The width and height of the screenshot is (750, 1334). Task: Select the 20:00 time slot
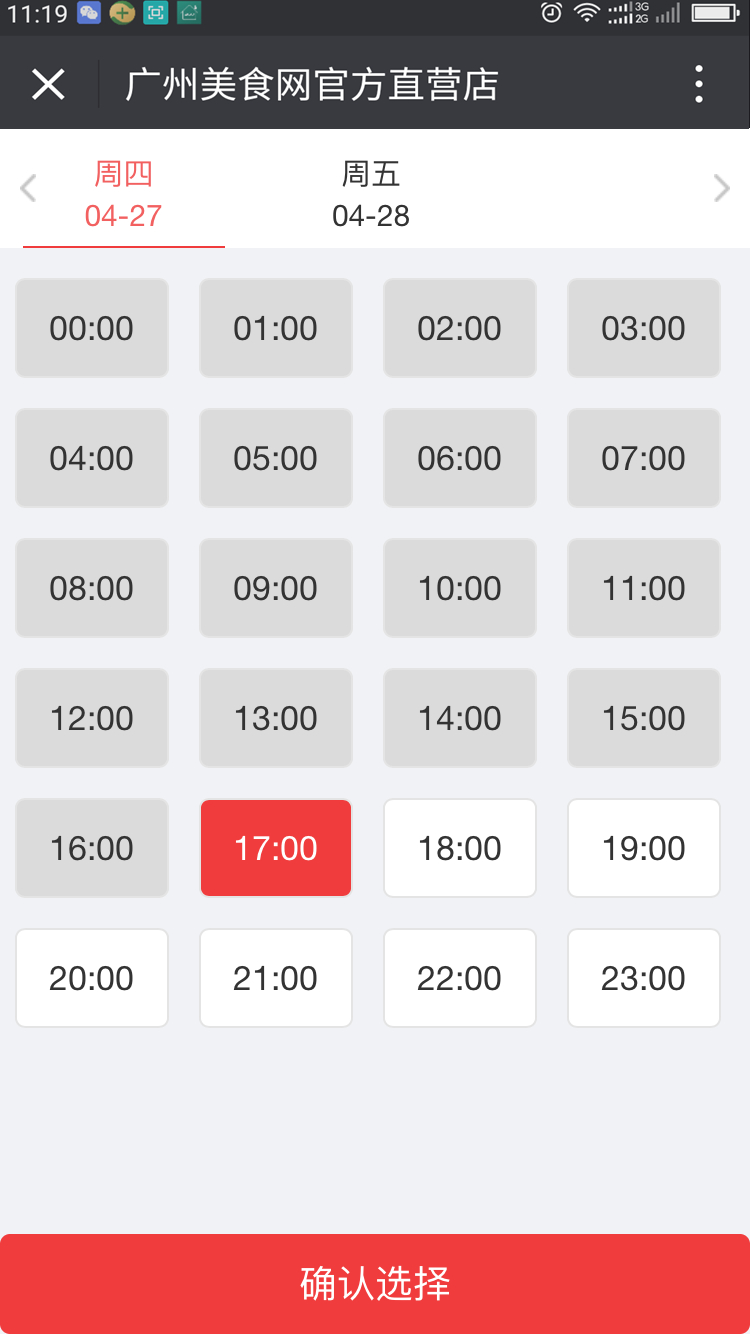(92, 978)
